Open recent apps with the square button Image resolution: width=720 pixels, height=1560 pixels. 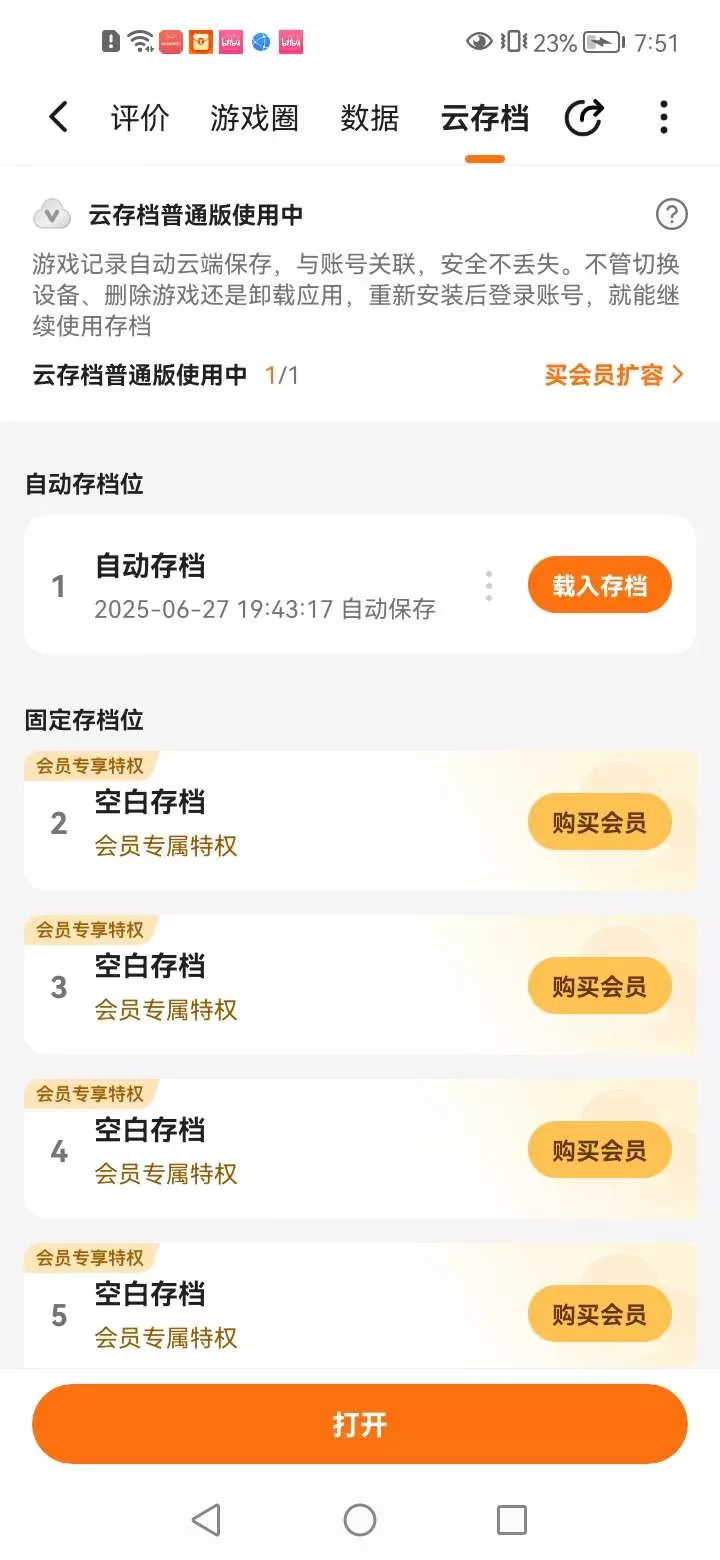512,1520
